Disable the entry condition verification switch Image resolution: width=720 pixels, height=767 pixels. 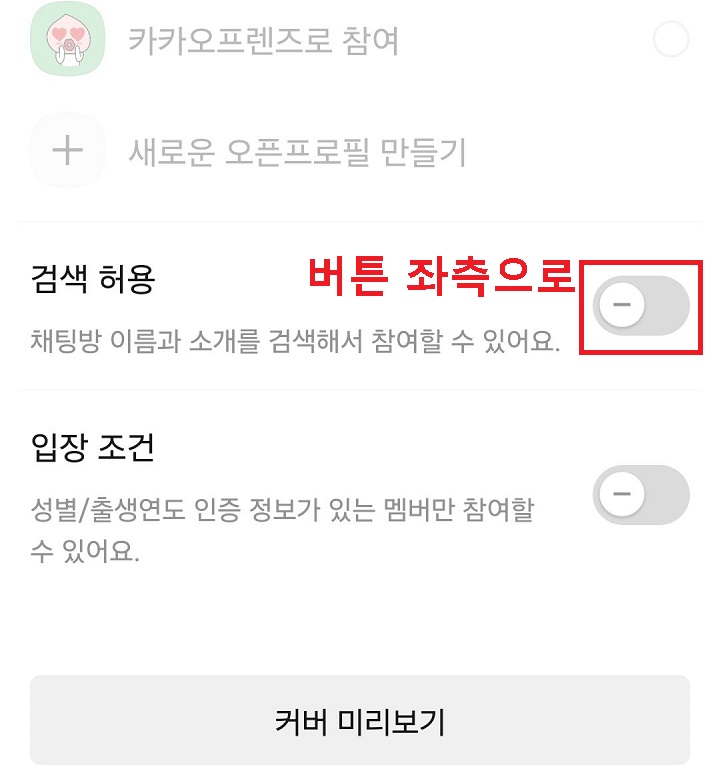pos(639,495)
